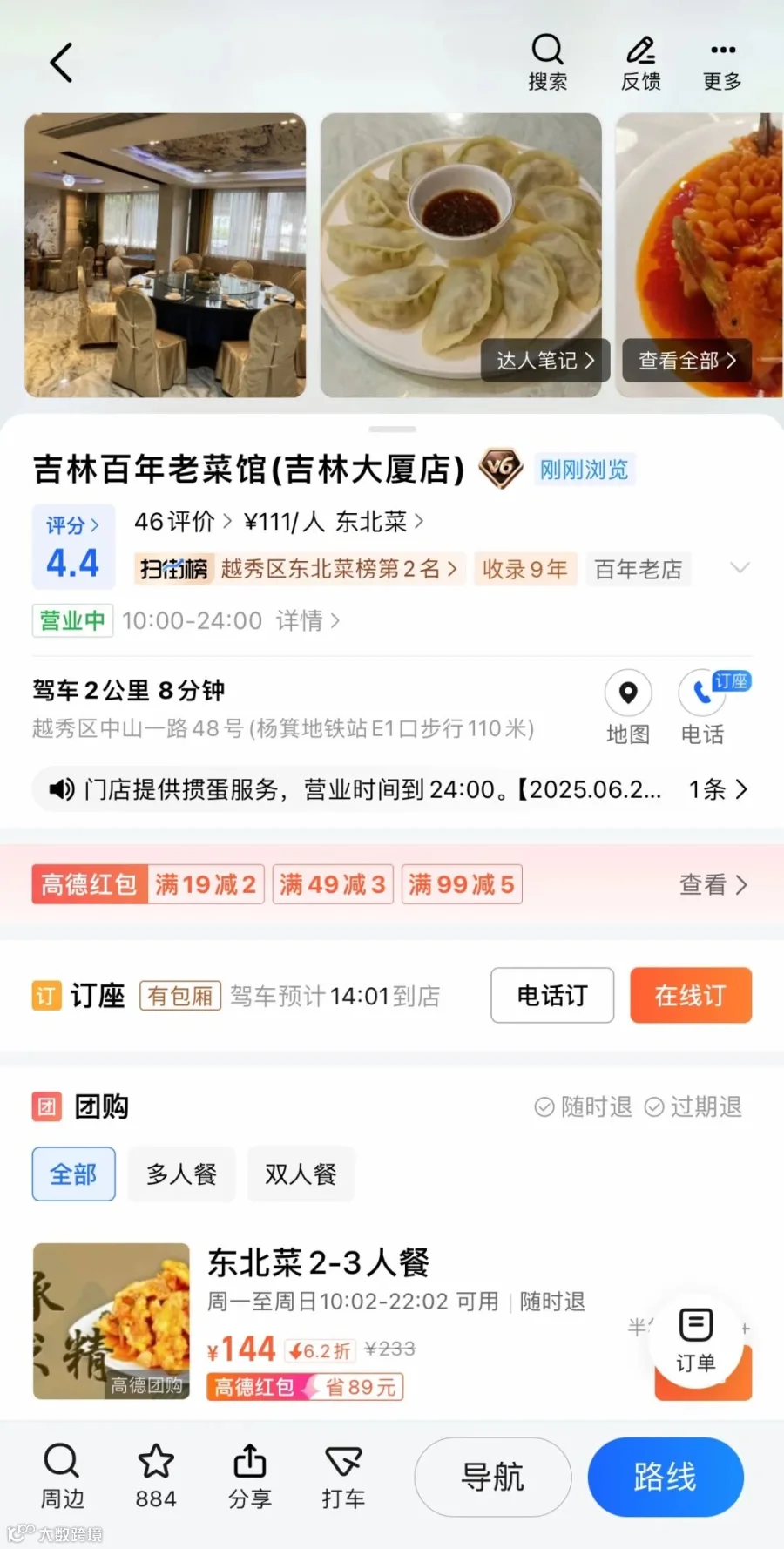This screenshot has width=784, height=1549.
Task: Open the 更多 overflow menu
Action: [x=722, y=63]
